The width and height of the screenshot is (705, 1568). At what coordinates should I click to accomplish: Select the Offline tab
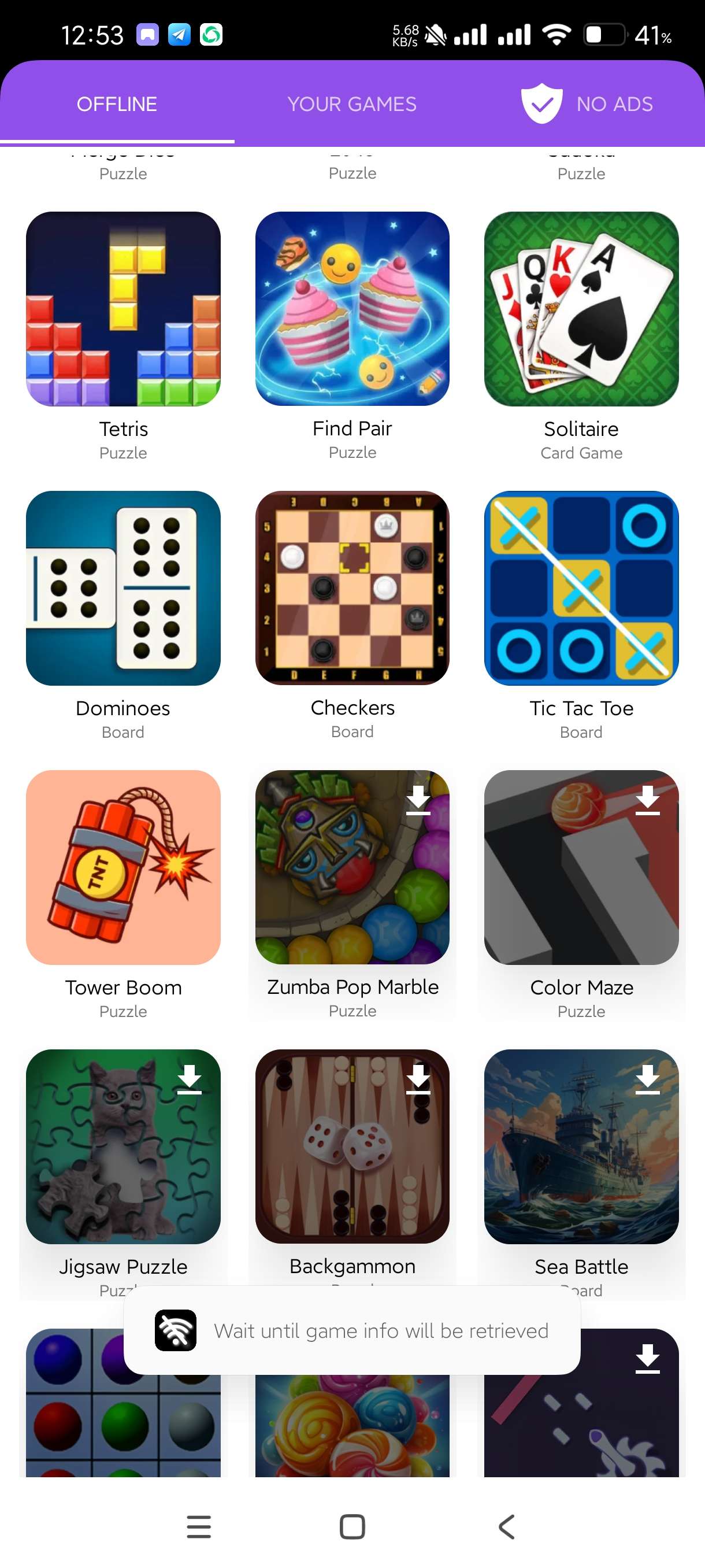click(x=117, y=104)
